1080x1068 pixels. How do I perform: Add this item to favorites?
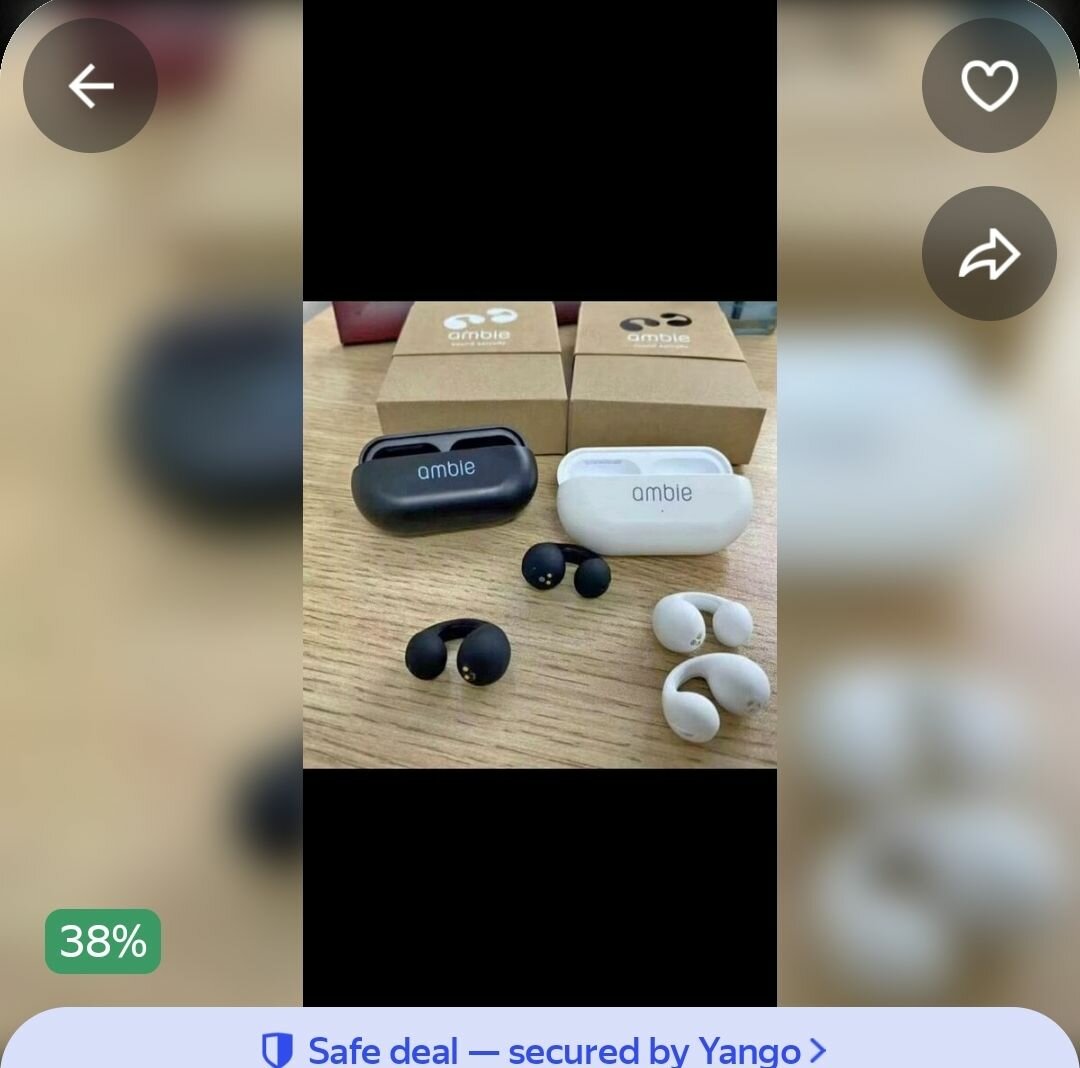(989, 86)
